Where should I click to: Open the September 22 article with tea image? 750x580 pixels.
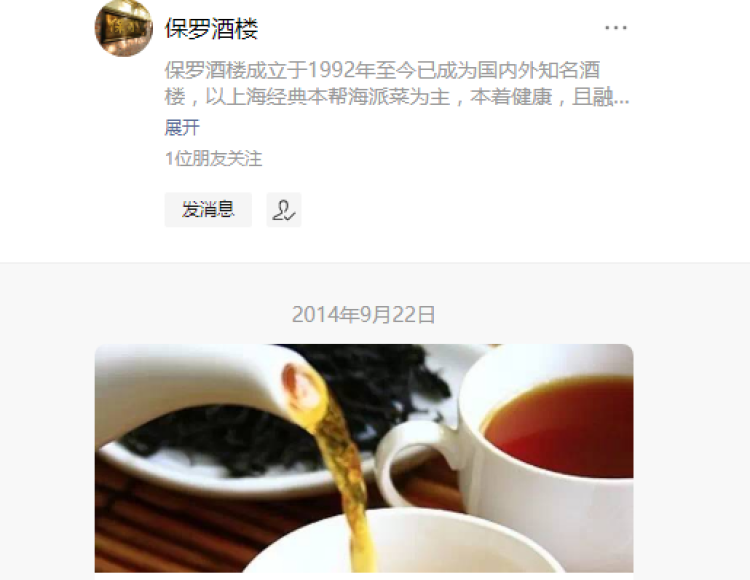(x=364, y=458)
